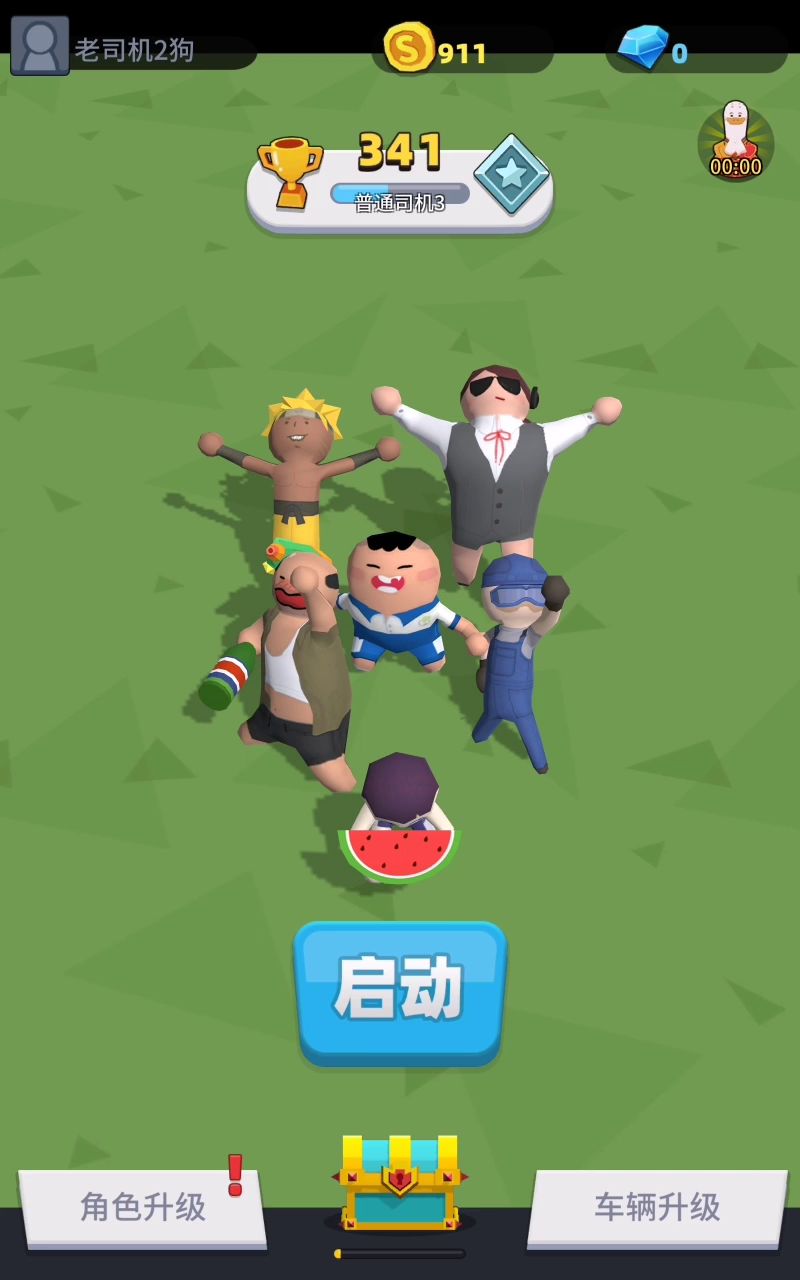
Task: Open 车辆升级 vehicle upgrade
Action: coord(657,1207)
